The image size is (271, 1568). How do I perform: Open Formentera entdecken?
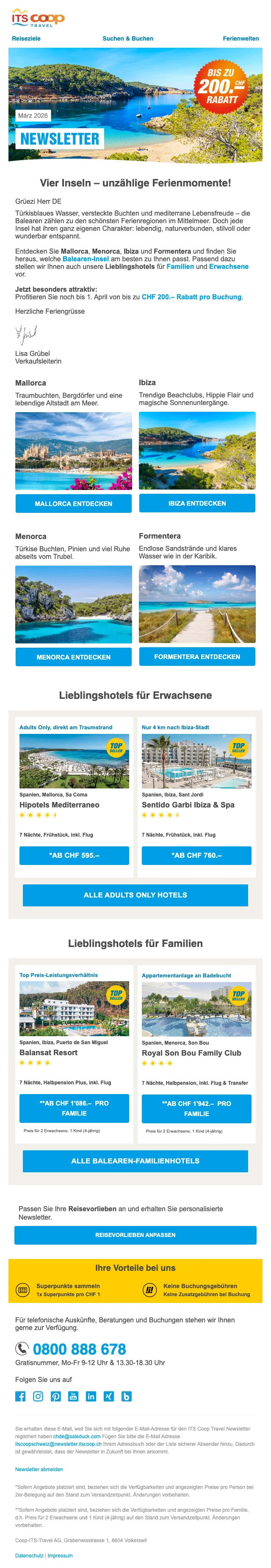point(197,656)
